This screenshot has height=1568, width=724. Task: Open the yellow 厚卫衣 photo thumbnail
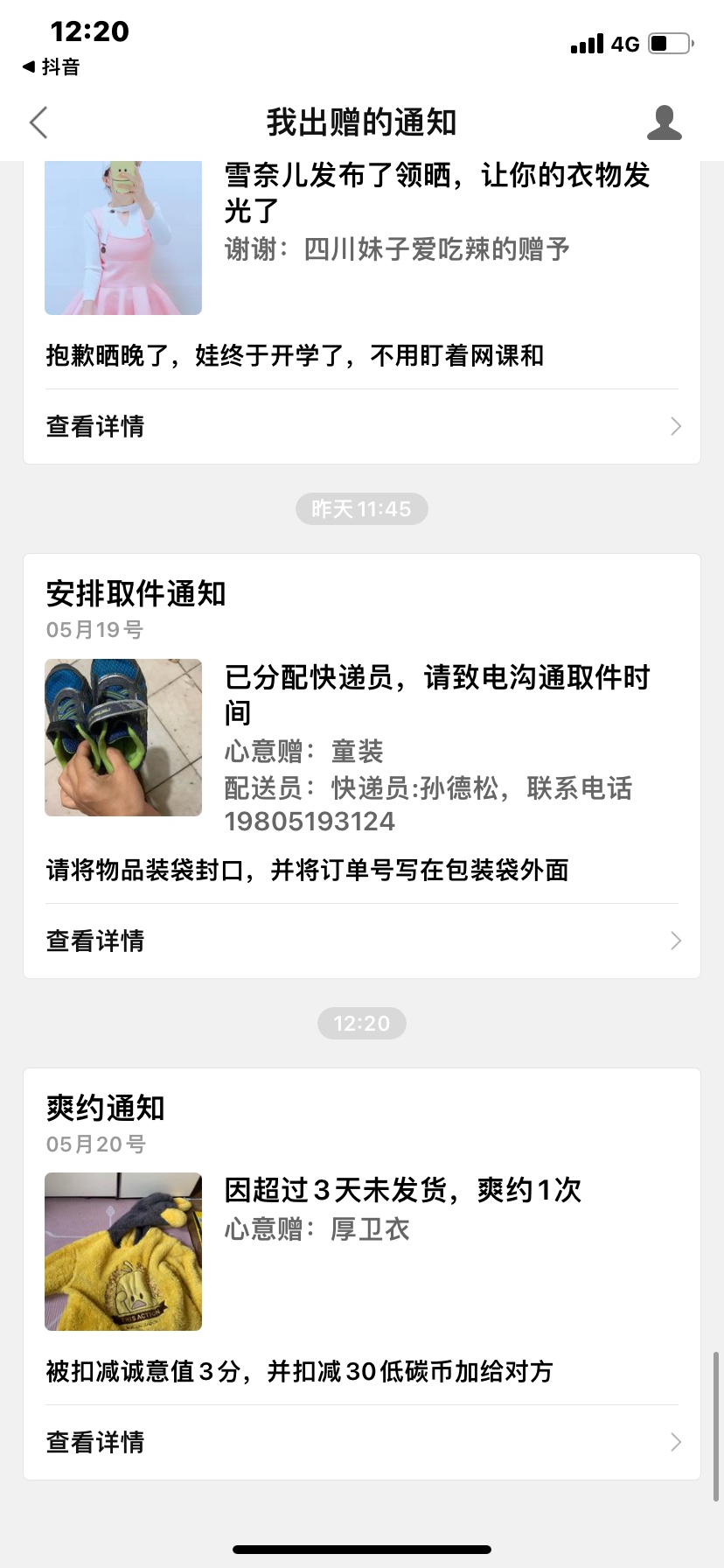123,1251
